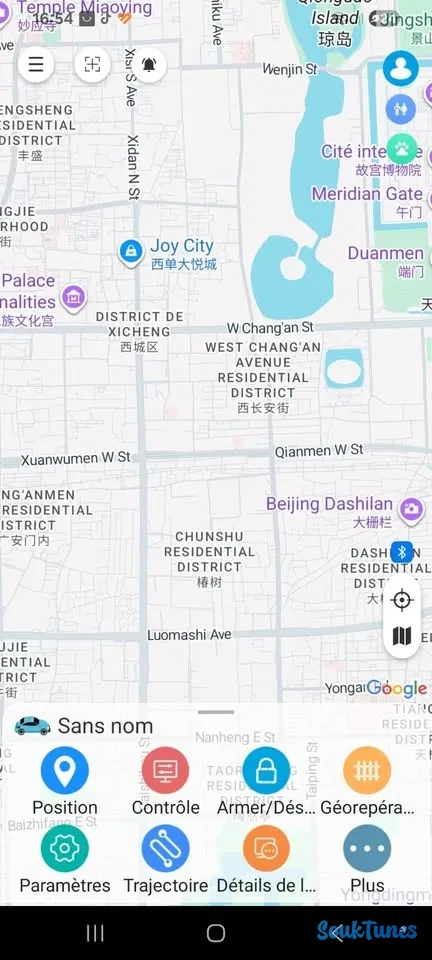The image size is (432, 960).
Task: Open Détails de l'appareil
Action: tap(266, 860)
